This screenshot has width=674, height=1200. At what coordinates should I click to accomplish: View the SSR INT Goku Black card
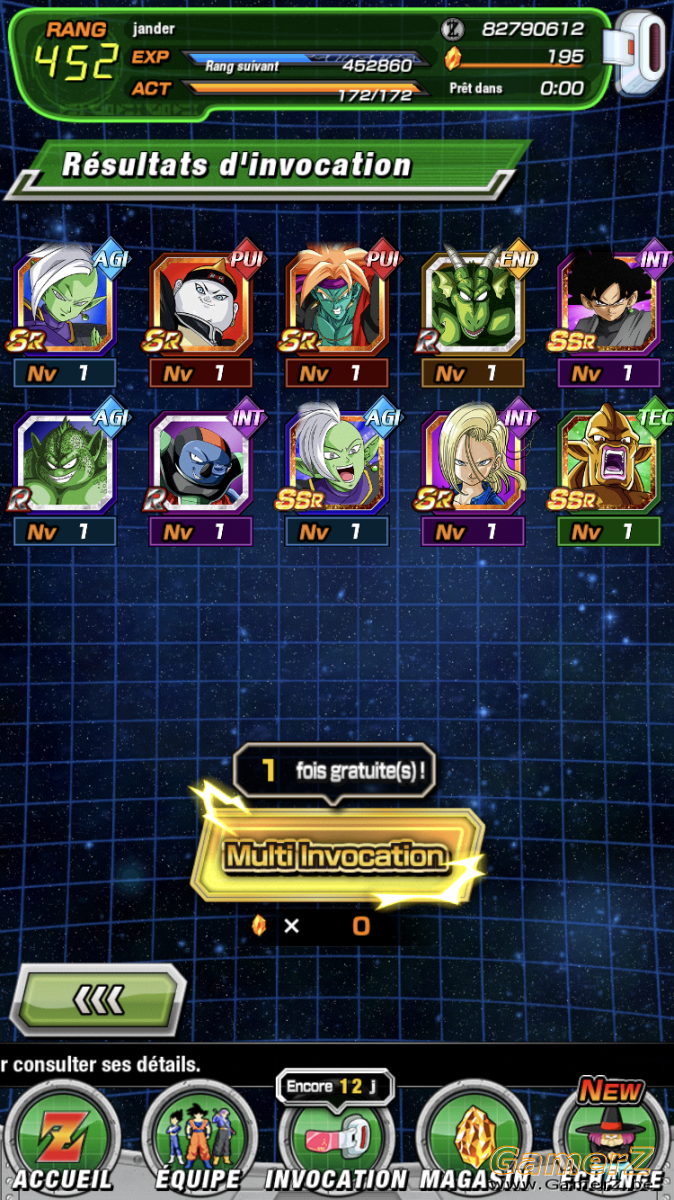click(609, 304)
